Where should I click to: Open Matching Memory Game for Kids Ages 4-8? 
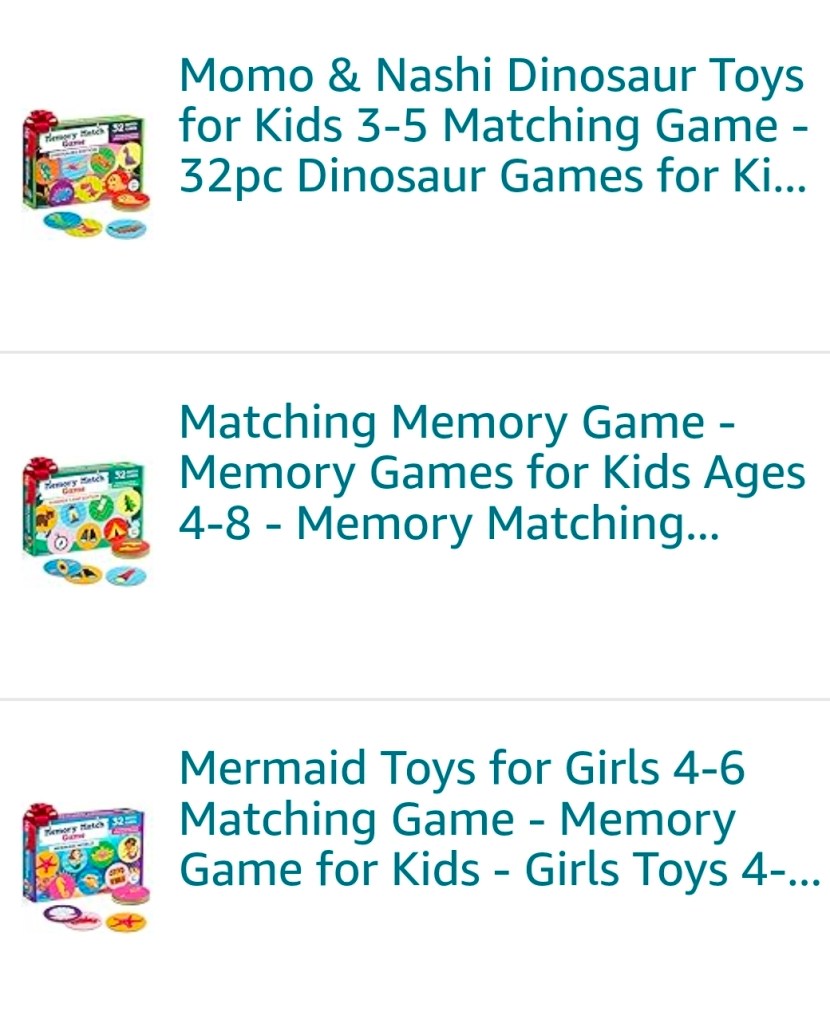pyautogui.click(x=492, y=473)
